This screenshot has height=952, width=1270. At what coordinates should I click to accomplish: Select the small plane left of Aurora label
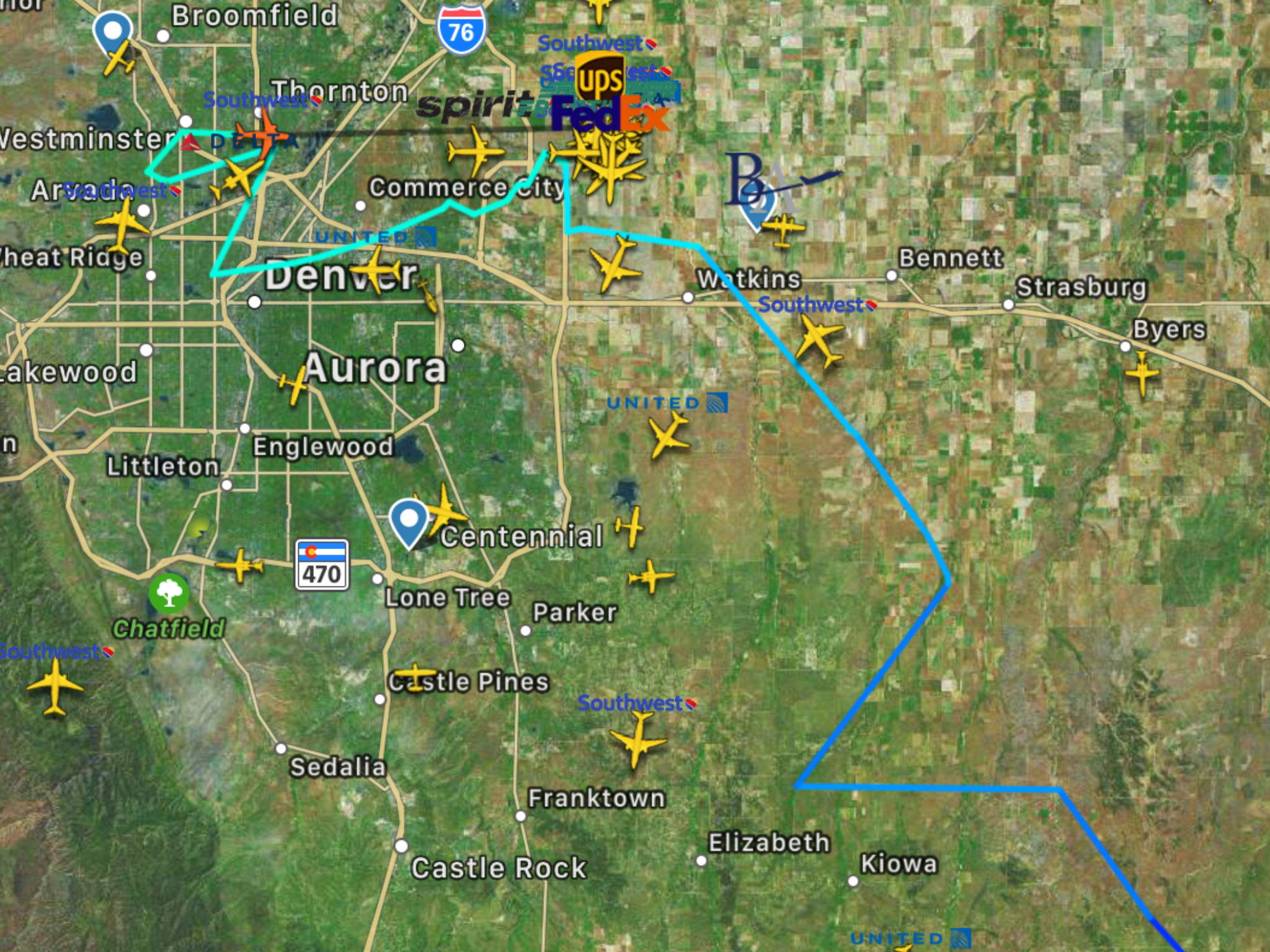tap(293, 386)
